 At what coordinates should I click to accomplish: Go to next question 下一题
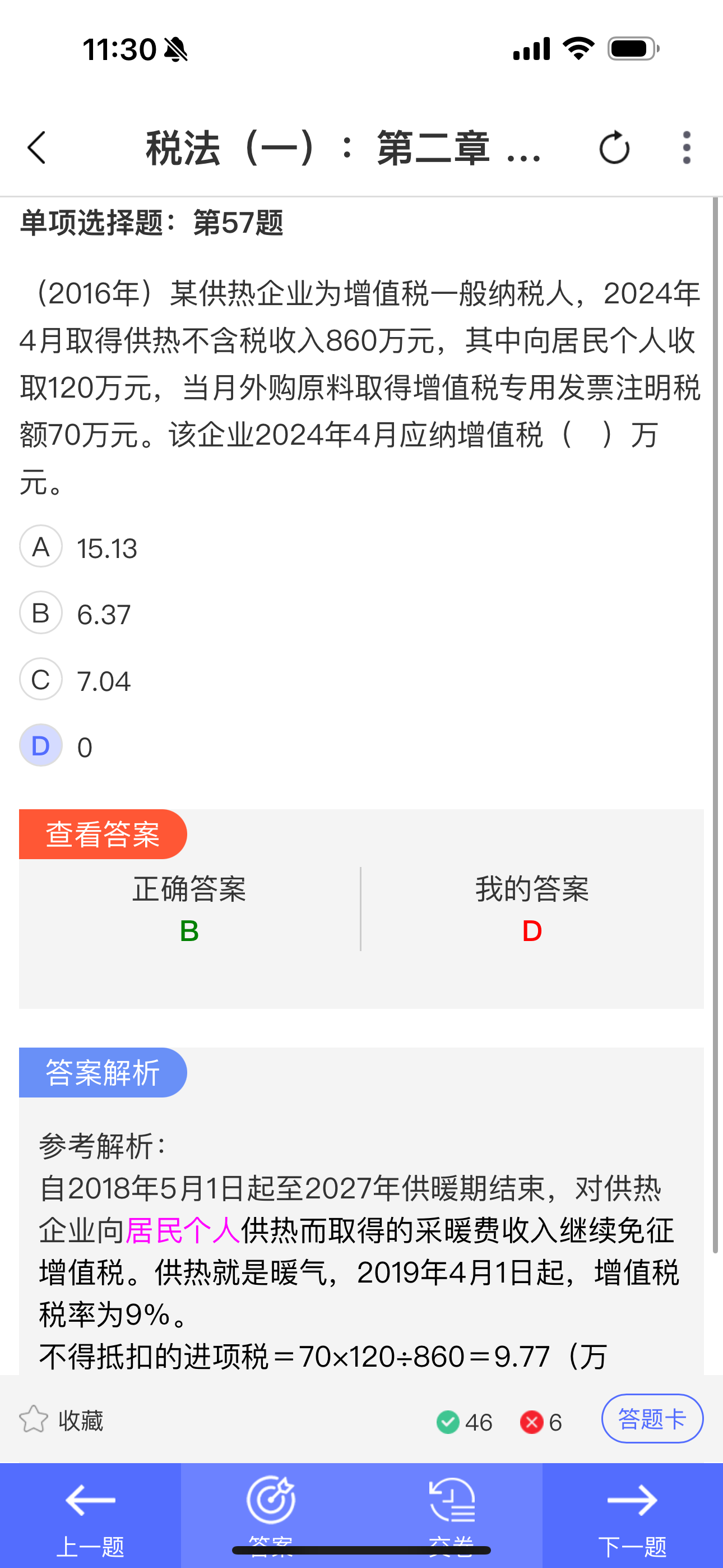[x=632, y=1514]
